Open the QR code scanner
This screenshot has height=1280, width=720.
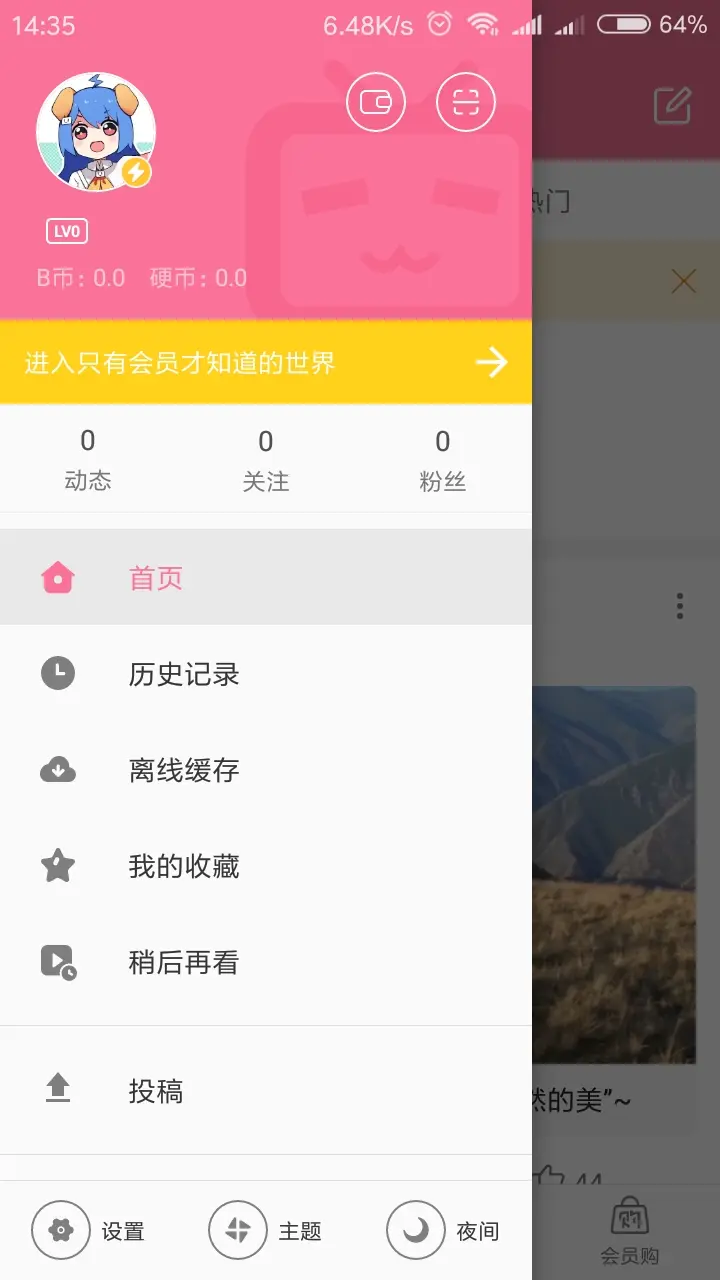pos(466,102)
